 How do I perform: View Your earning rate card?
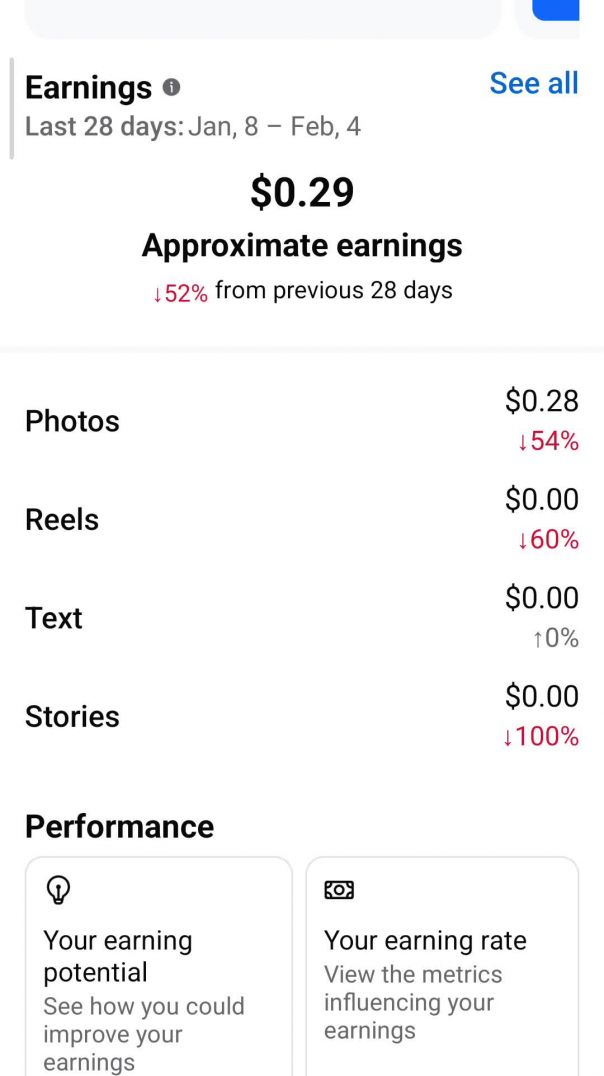pos(441,965)
